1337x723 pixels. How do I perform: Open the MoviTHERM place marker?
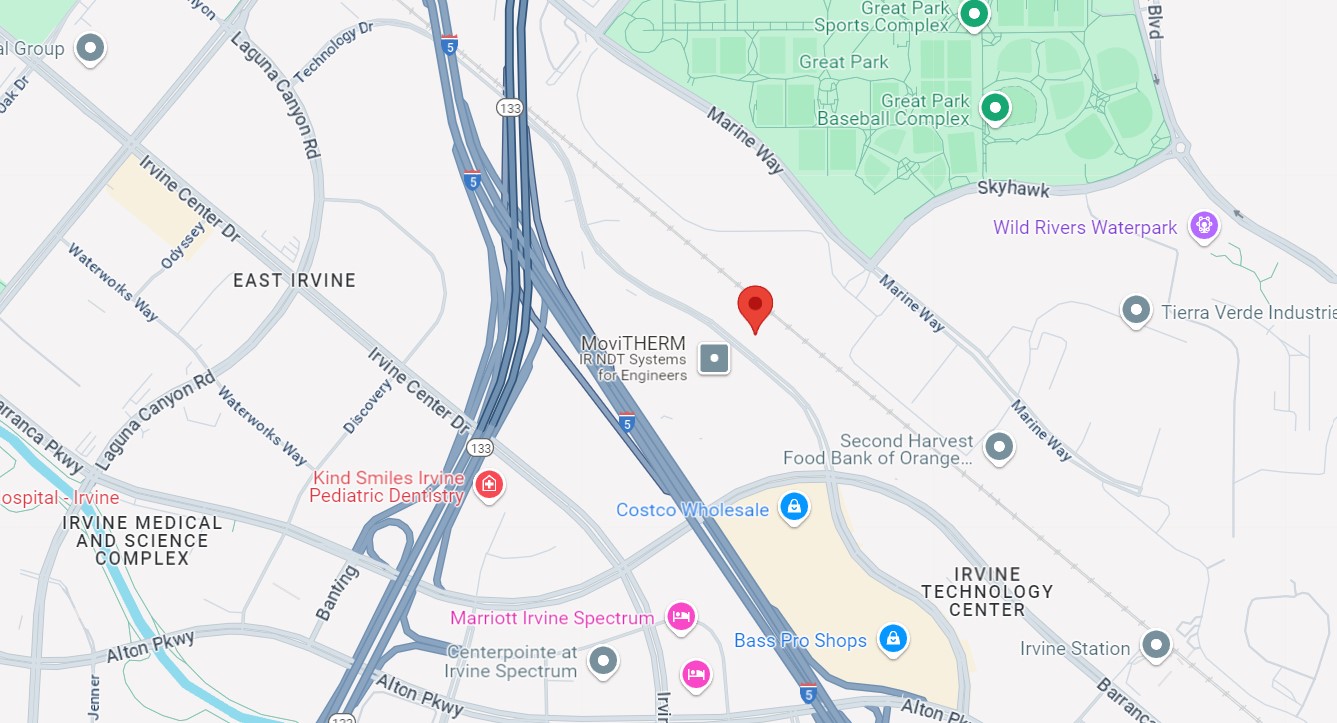714,357
